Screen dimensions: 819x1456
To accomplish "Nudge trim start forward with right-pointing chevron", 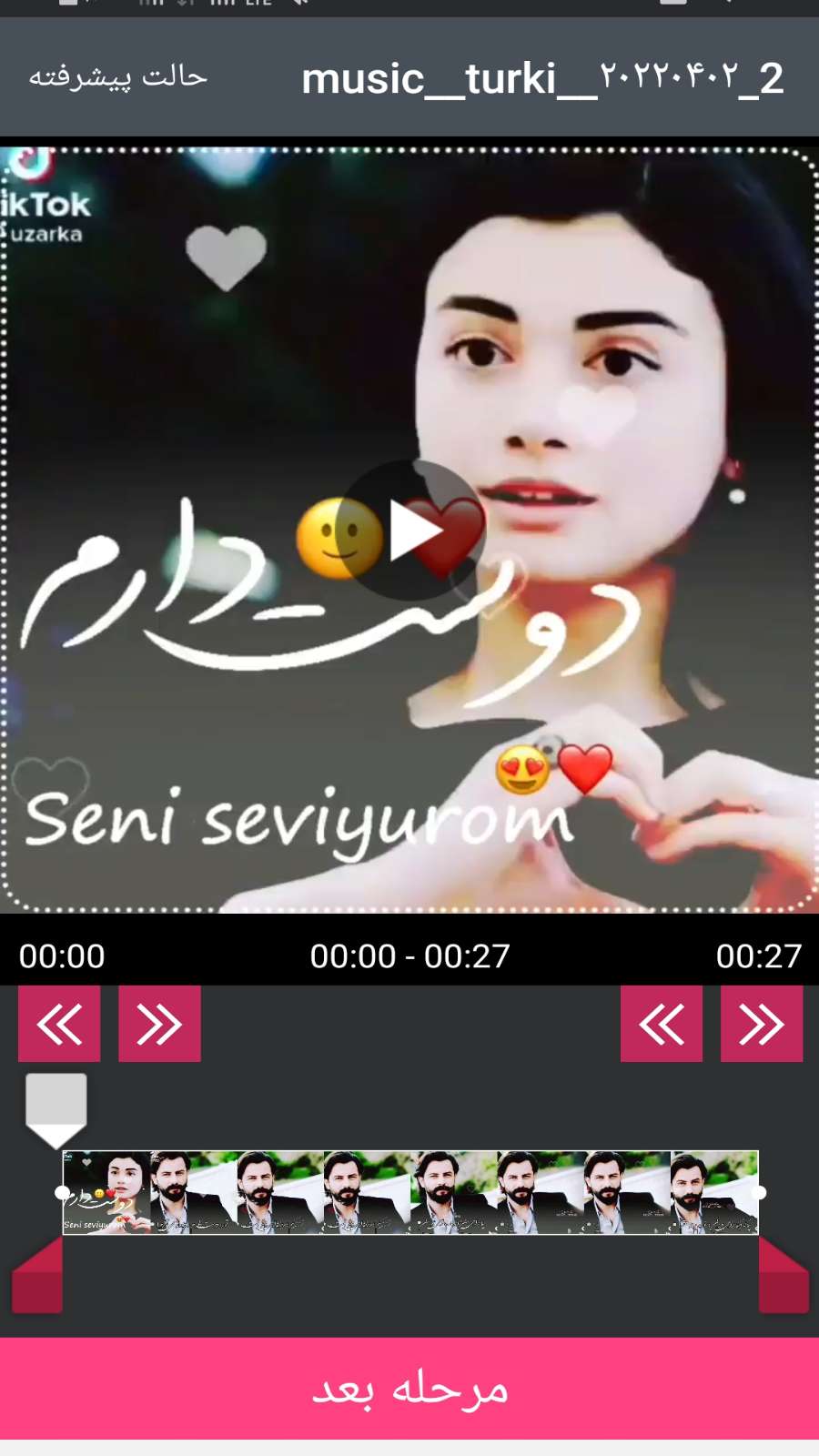I will click(x=159, y=1024).
